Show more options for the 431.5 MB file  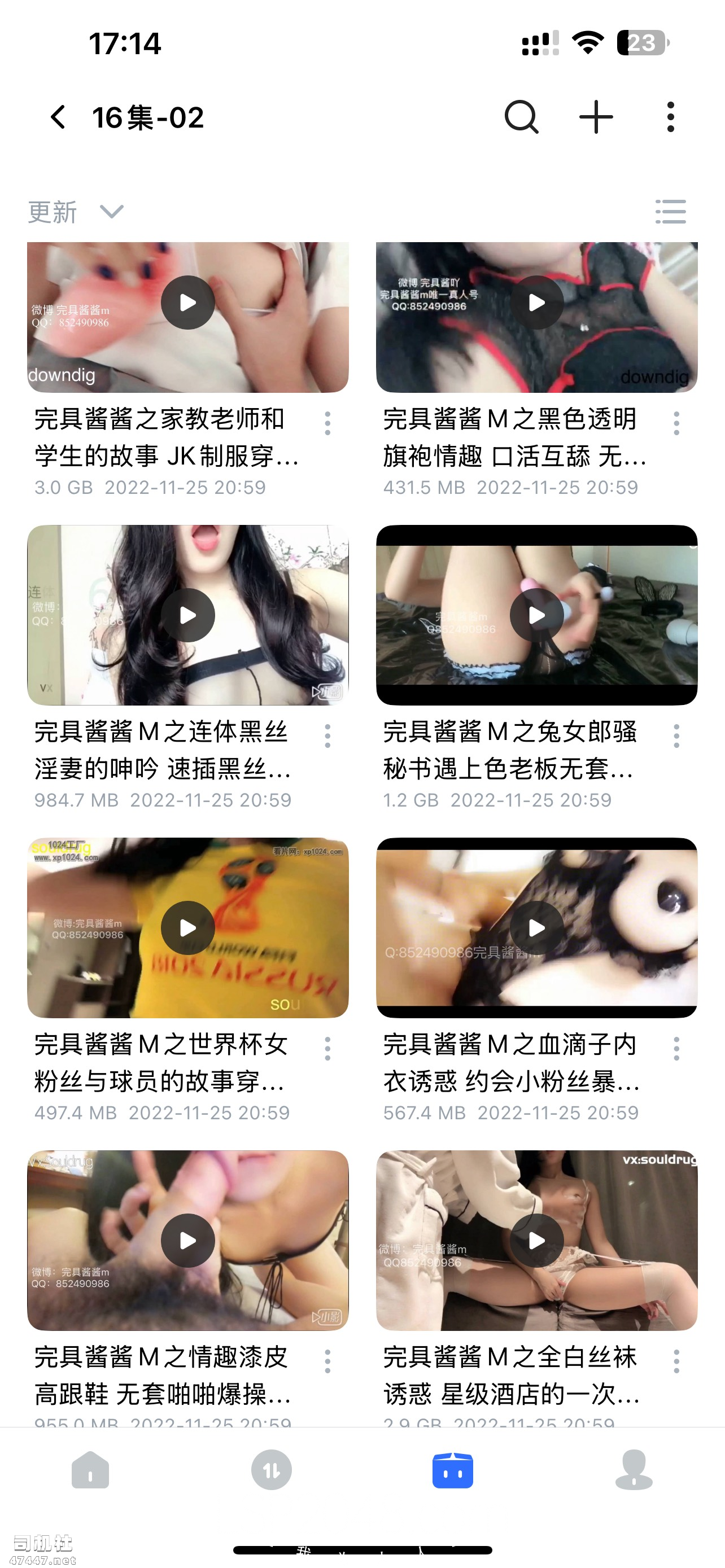676,423
